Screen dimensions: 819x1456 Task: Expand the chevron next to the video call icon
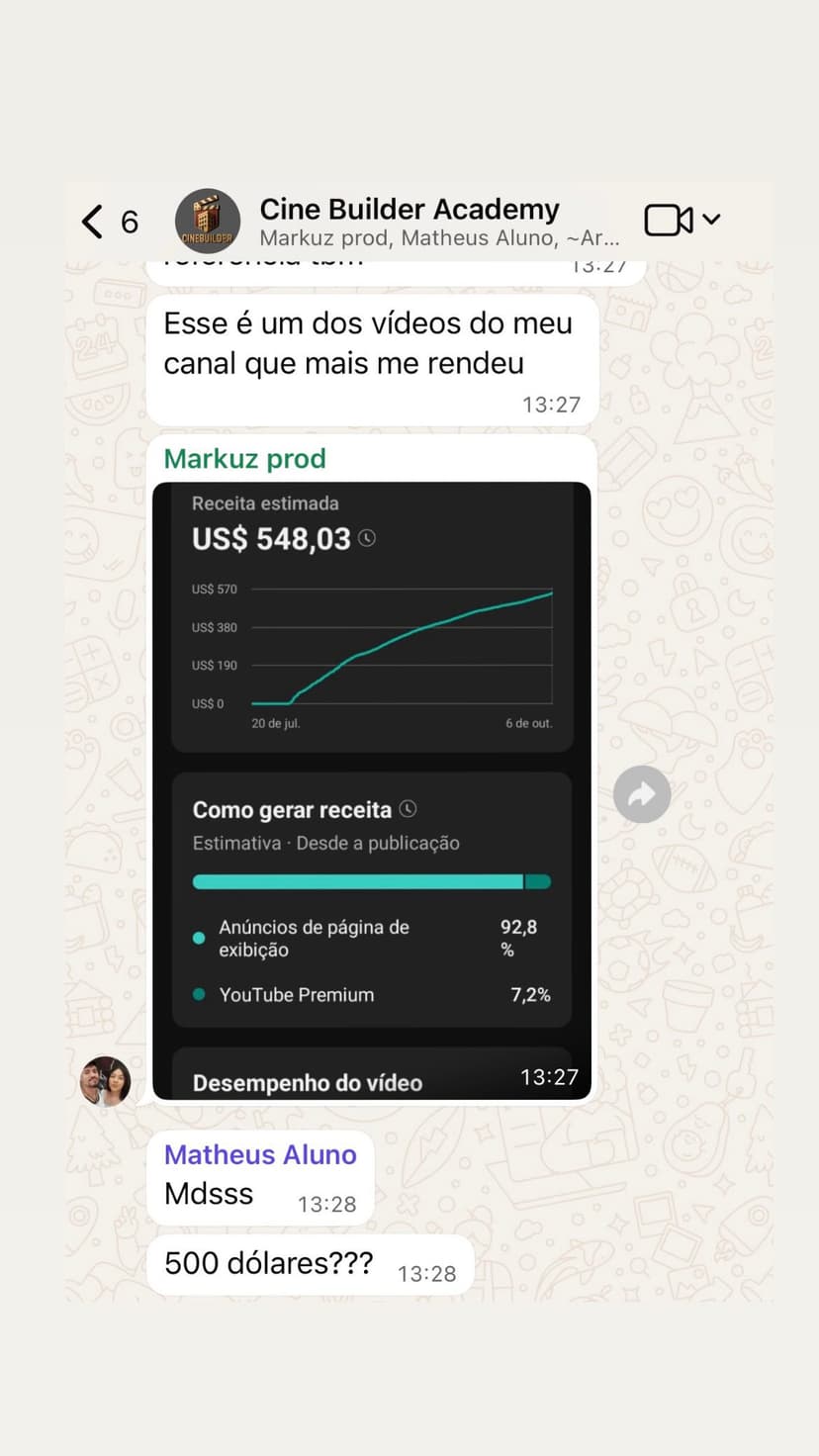pos(709,221)
